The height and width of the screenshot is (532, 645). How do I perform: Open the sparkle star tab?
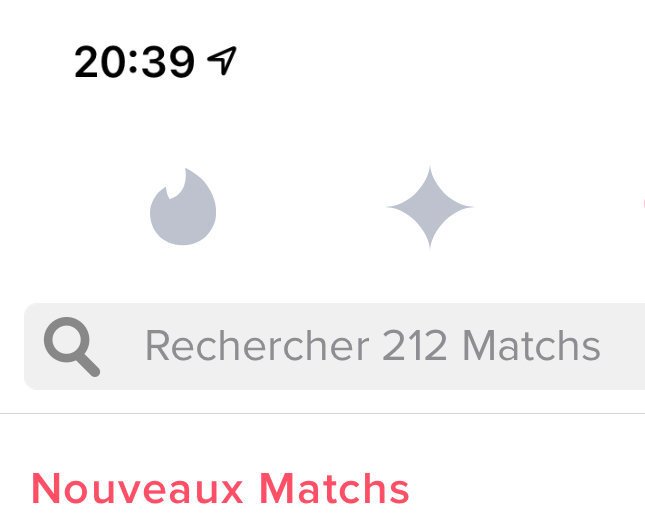click(429, 207)
